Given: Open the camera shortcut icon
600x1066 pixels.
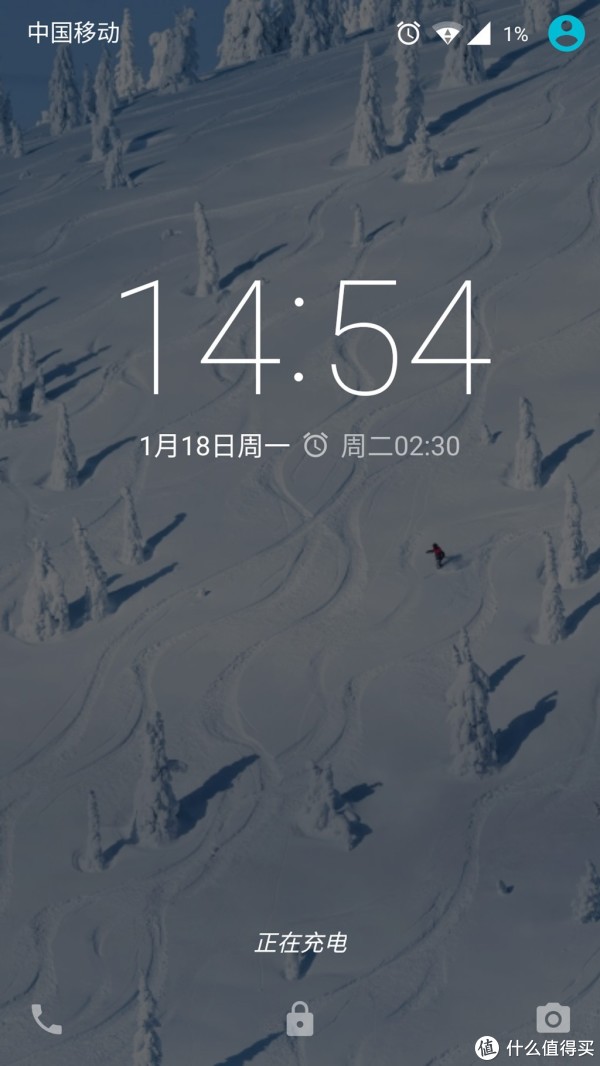Looking at the screenshot, I should (552, 1018).
